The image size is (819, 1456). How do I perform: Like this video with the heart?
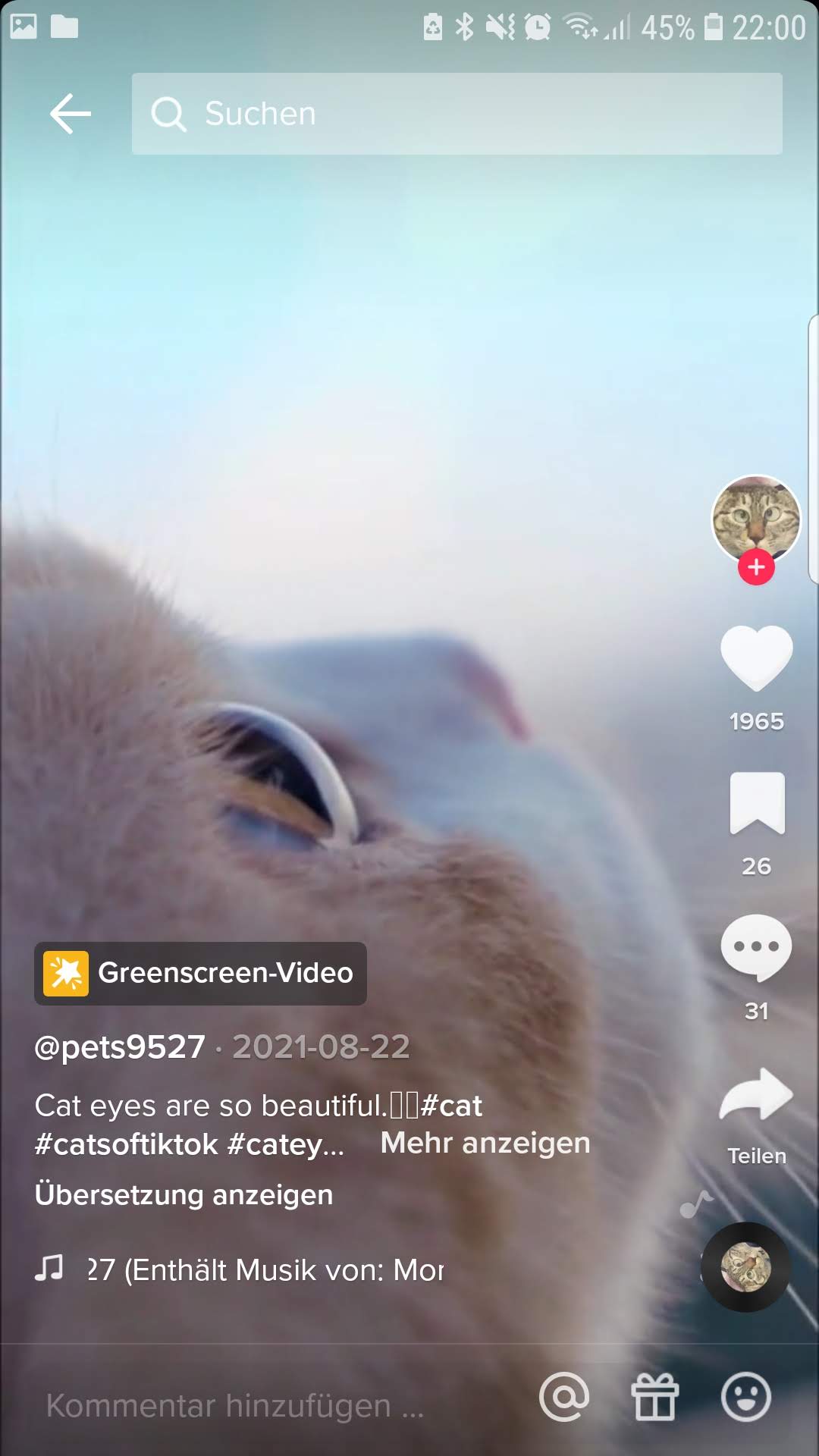tap(756, 658)
